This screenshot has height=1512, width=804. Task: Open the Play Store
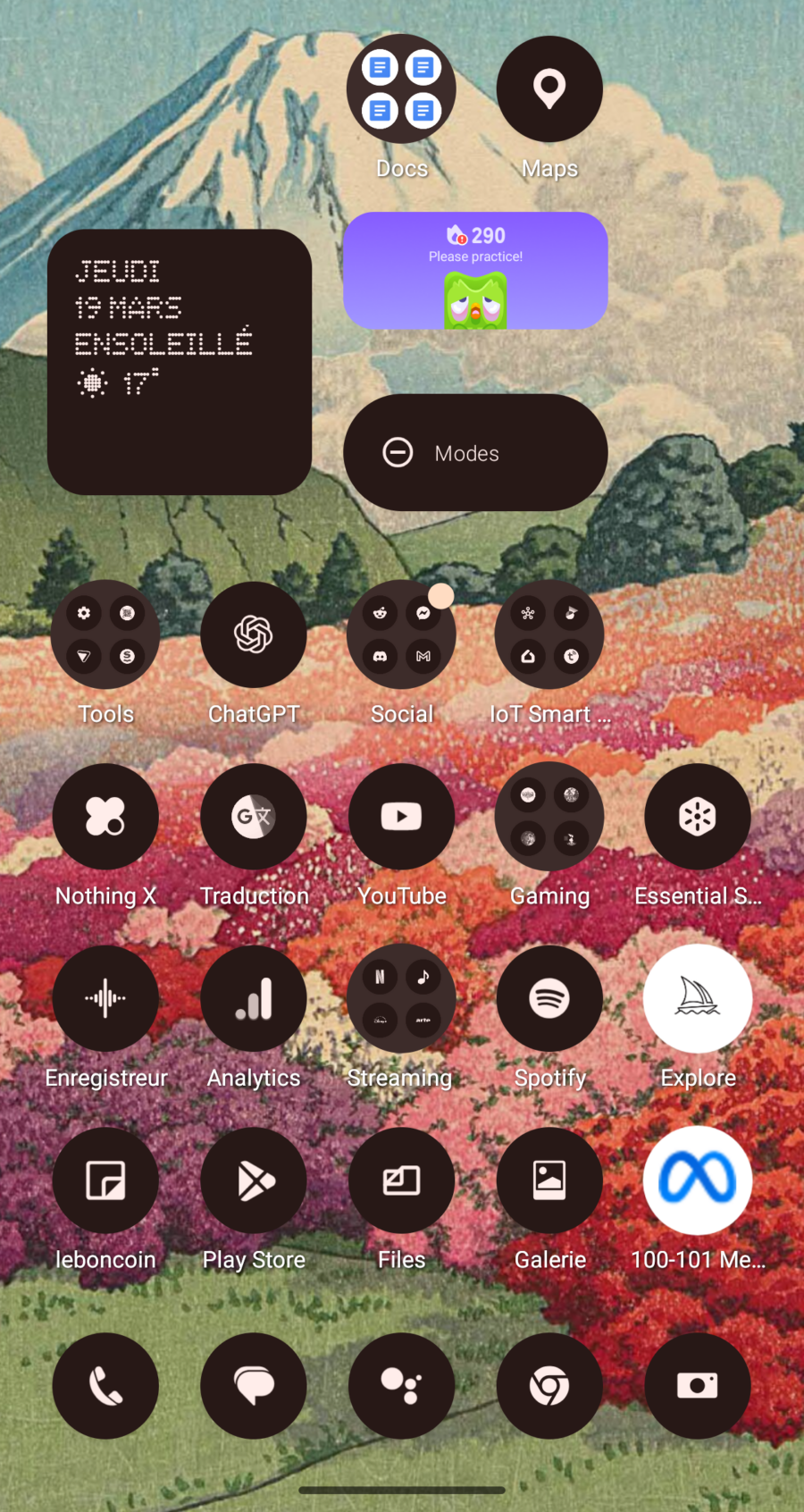click(x=254, y=1180)
